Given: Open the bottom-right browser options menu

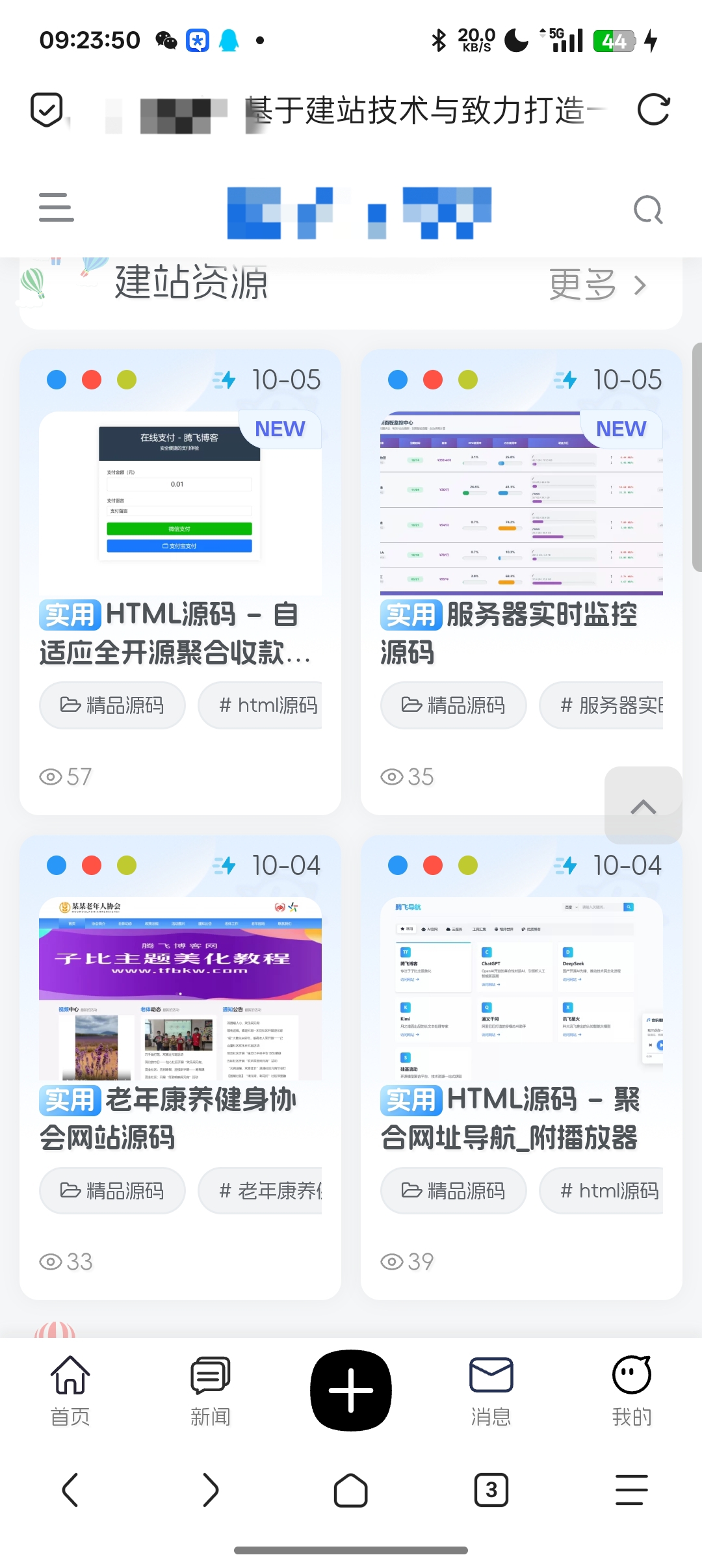Looking at the screenshot, I should tap(631, 1491).
